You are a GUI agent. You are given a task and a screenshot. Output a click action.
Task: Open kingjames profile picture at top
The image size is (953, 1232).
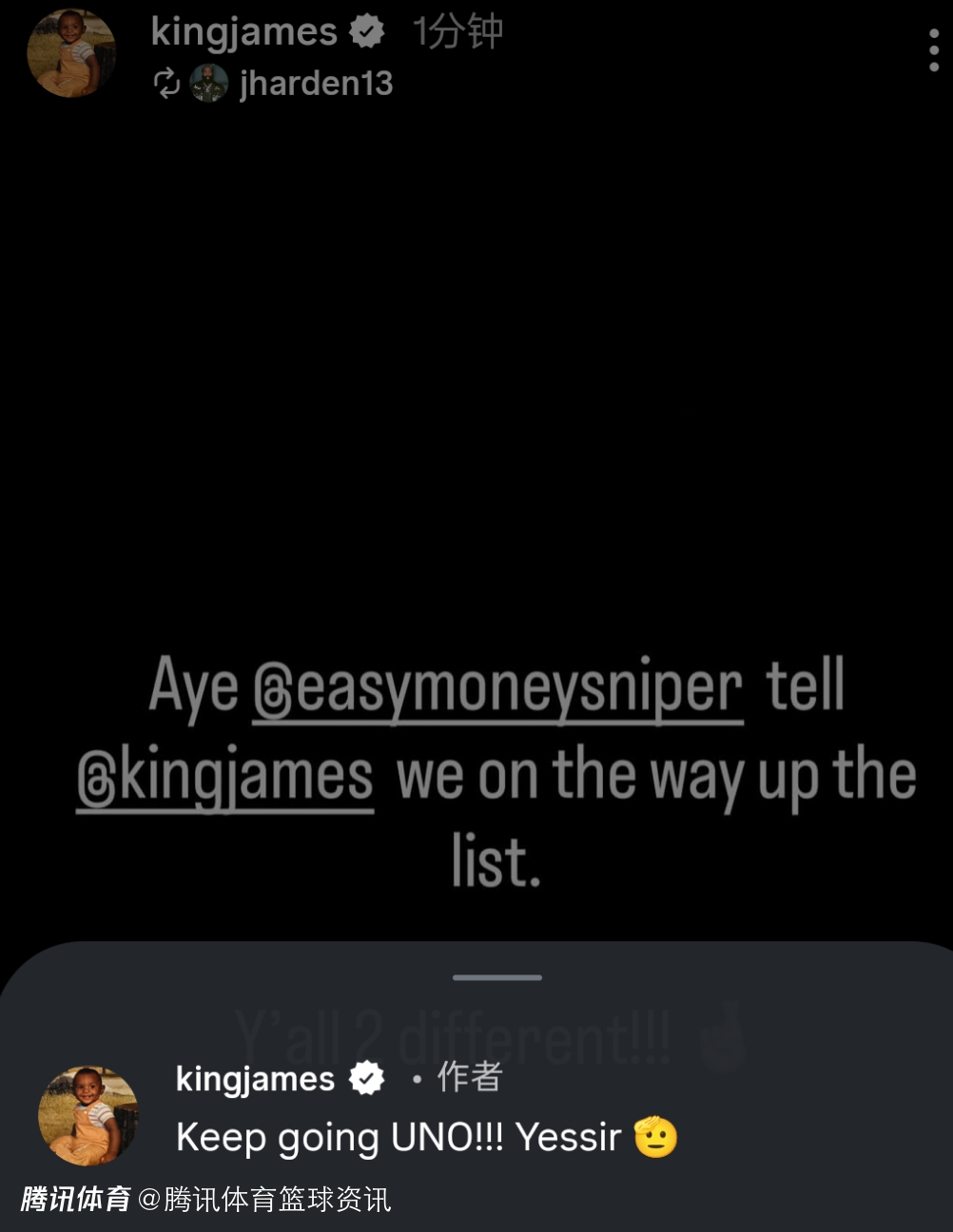[x=71, y=53]
